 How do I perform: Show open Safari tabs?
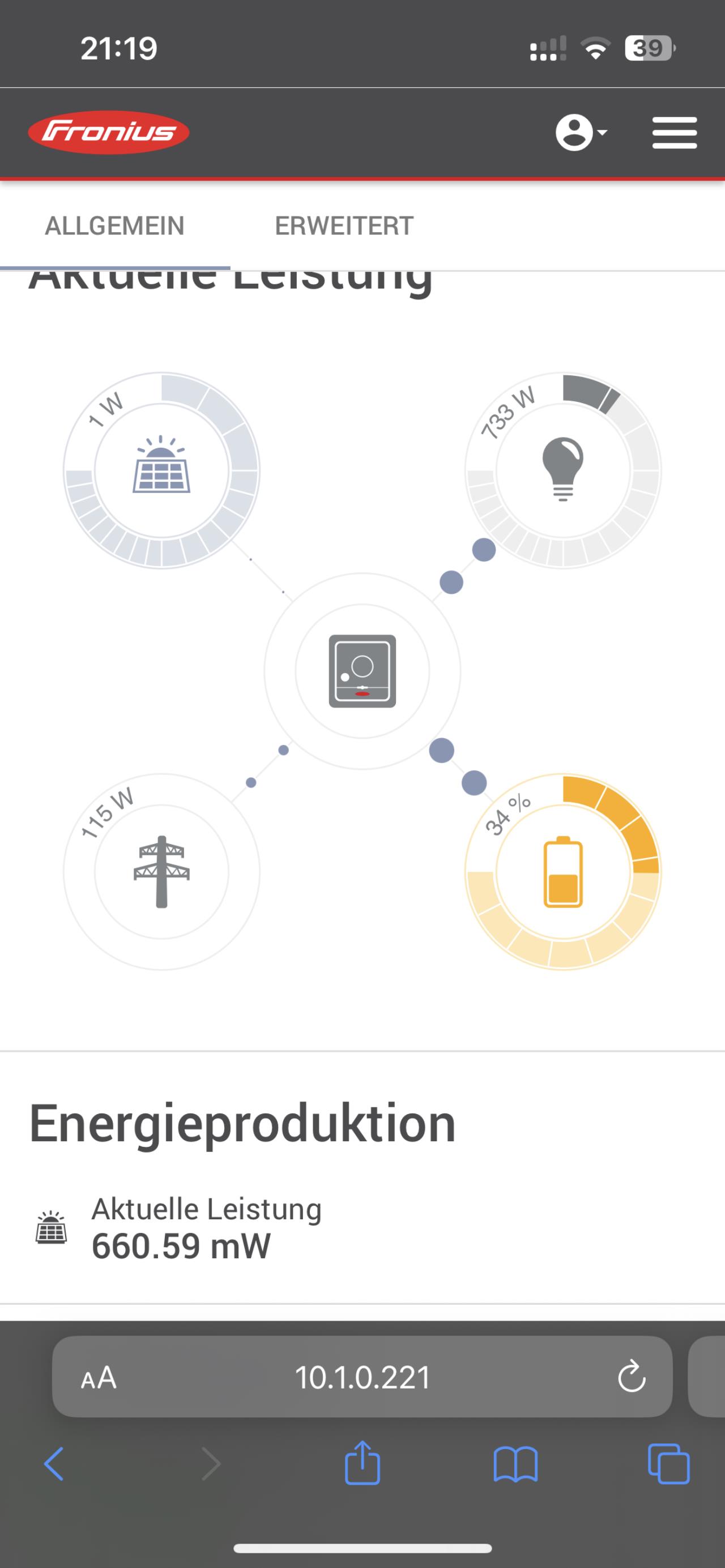669,1463
